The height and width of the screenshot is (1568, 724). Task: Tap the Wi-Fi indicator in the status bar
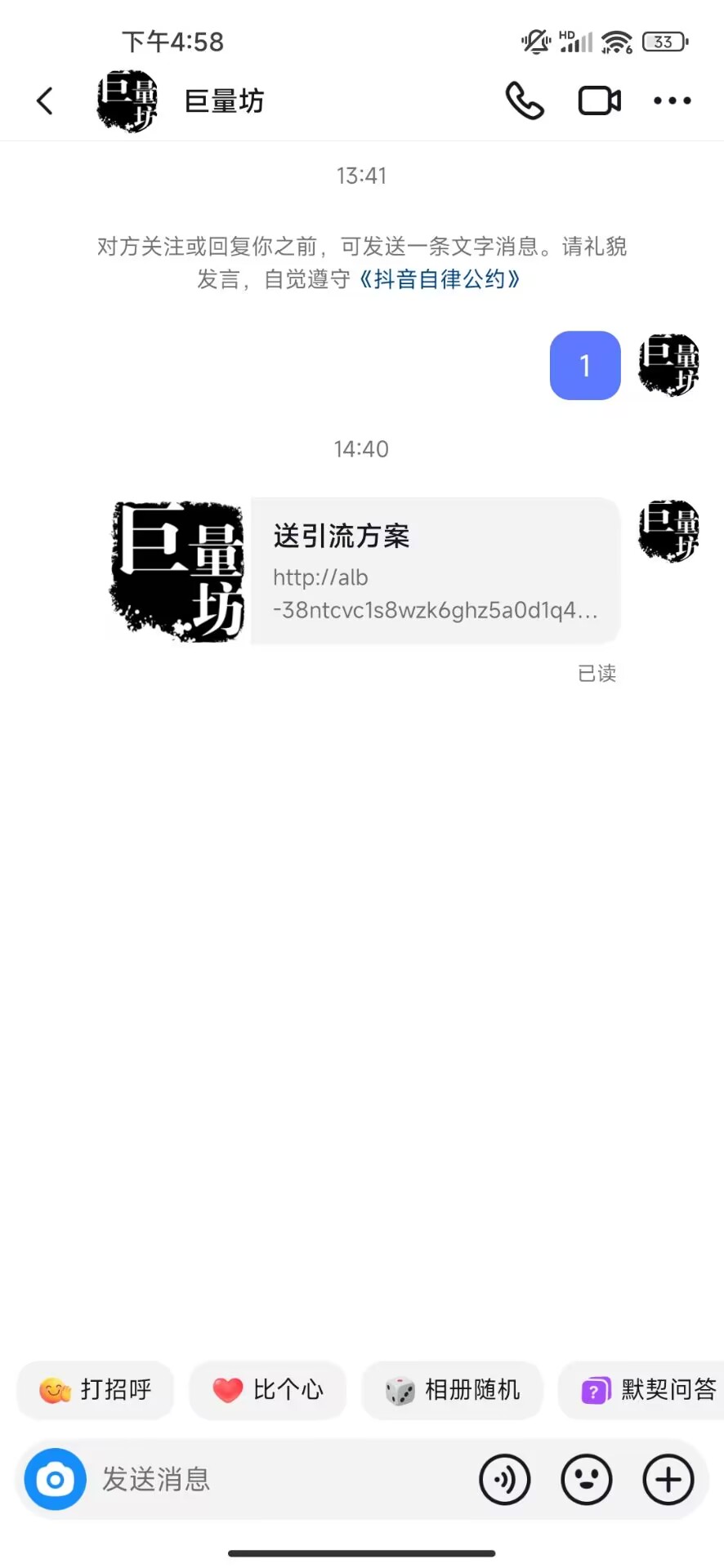(x=615, y=41)
